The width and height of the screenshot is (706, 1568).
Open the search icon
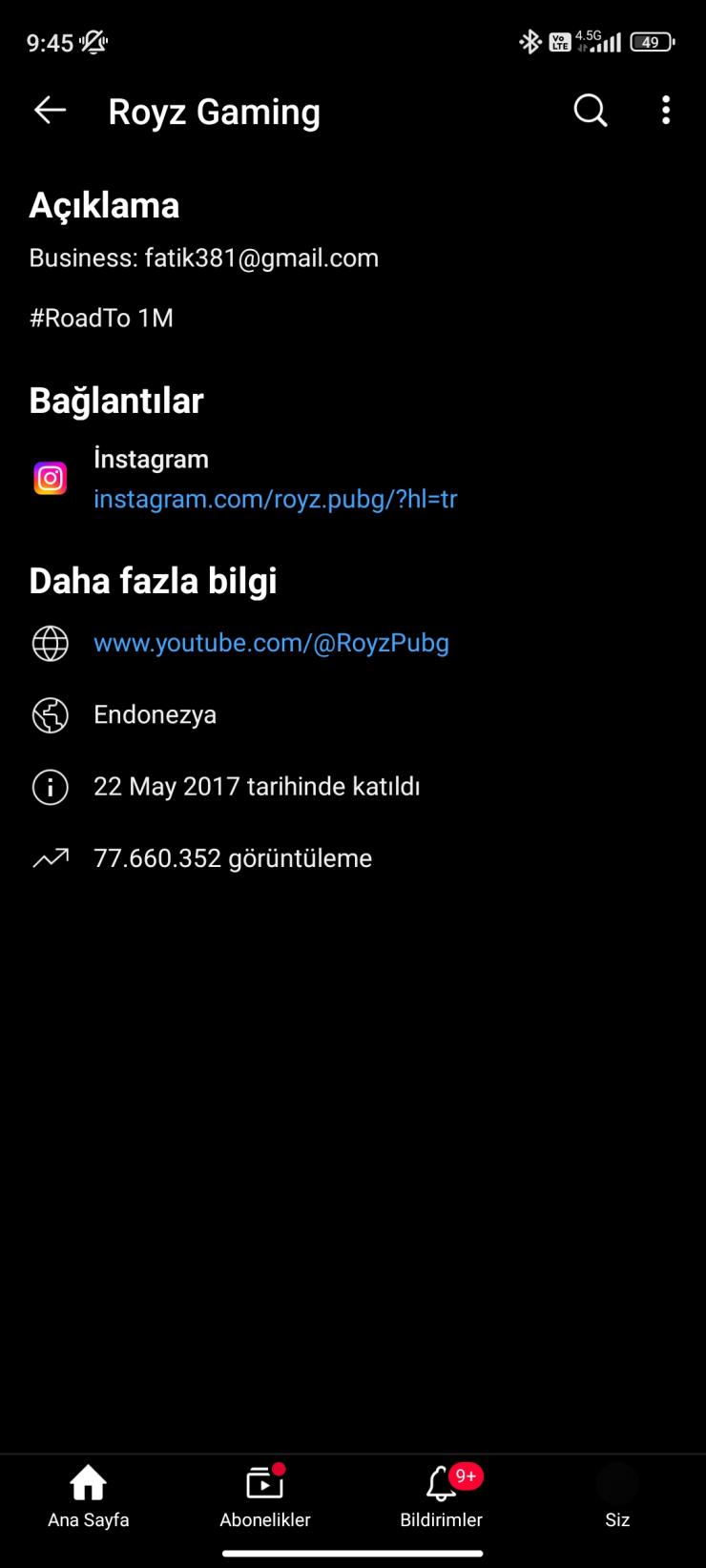pyautogui.click(x=590, y=111)
